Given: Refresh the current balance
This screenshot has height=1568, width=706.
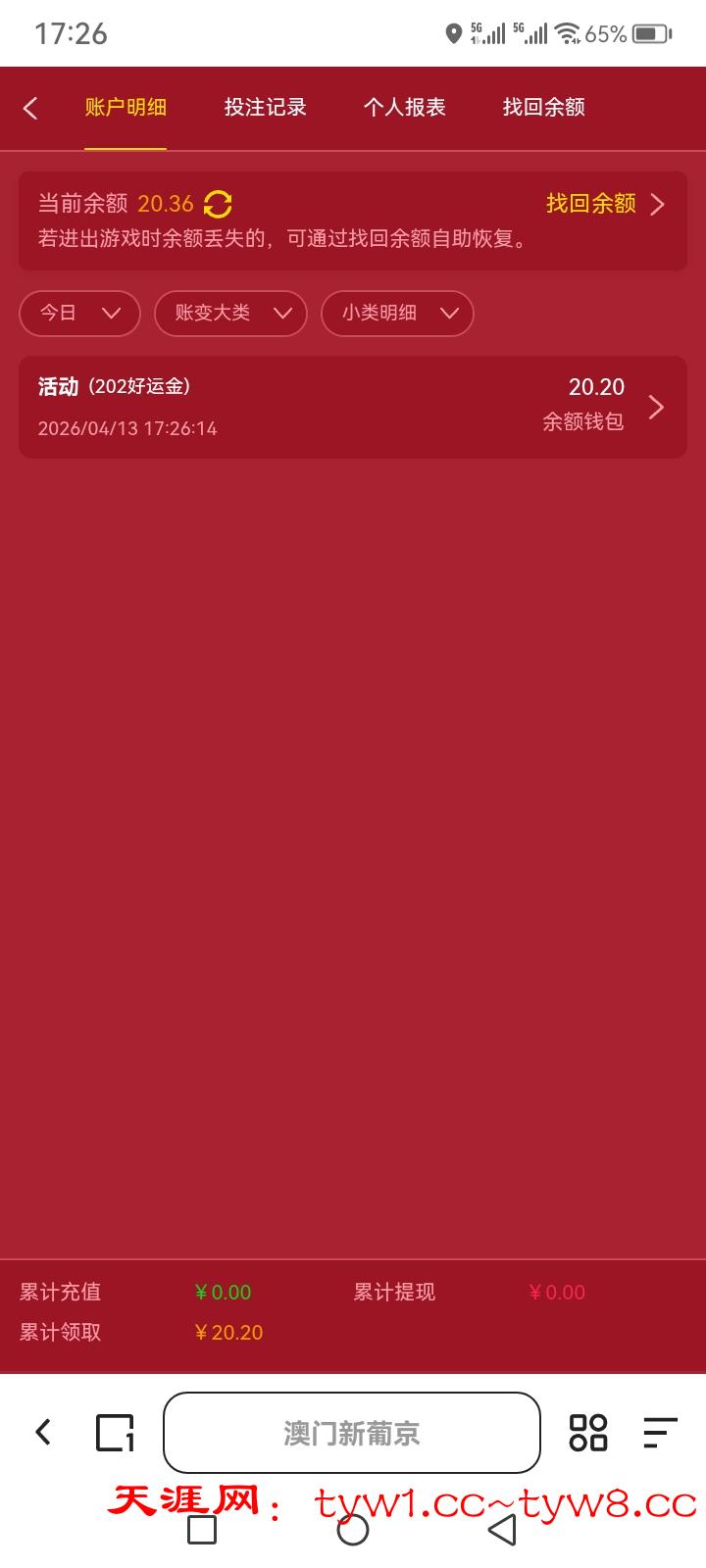Looking at the screenshot, I should point(218,204).
